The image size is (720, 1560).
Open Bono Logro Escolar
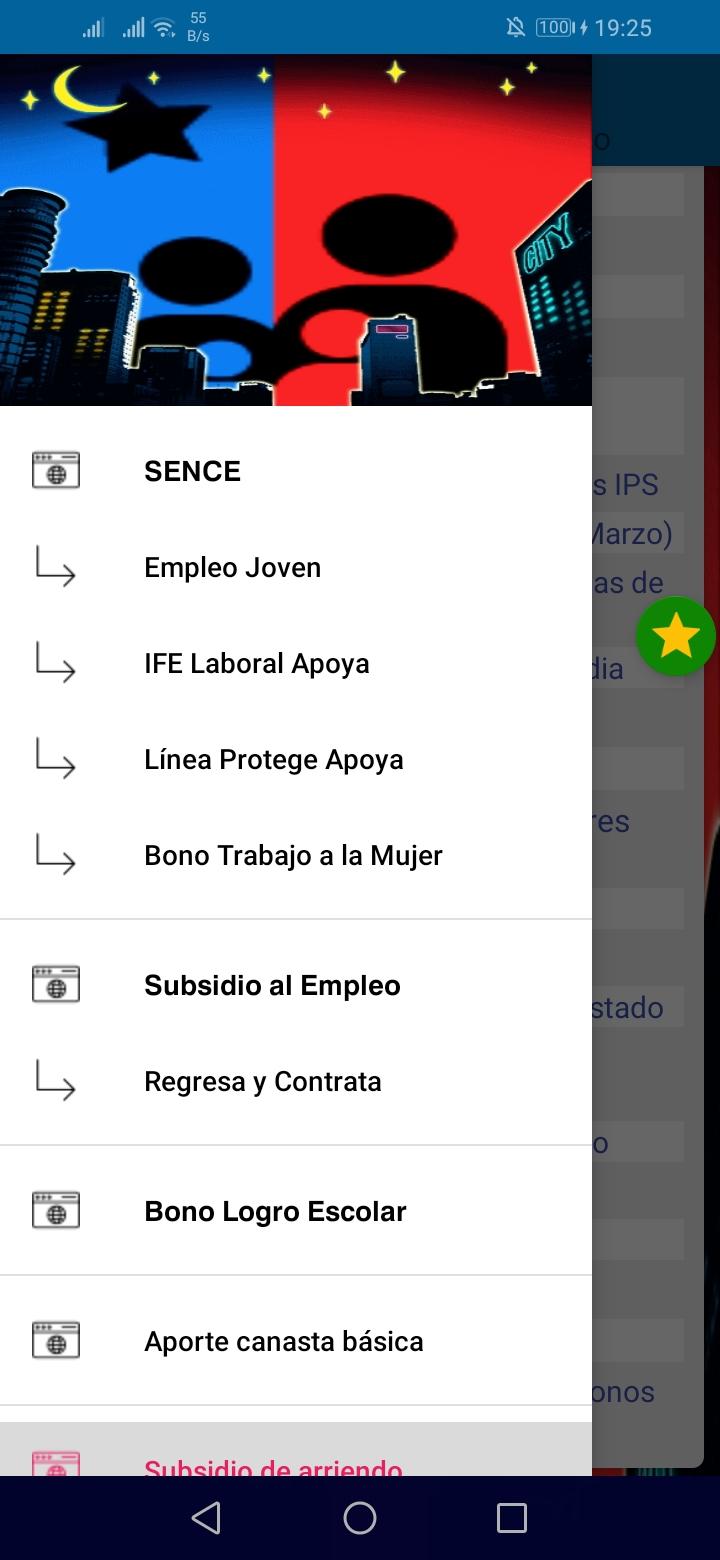pyautogui.click(x=296, y=1211)
